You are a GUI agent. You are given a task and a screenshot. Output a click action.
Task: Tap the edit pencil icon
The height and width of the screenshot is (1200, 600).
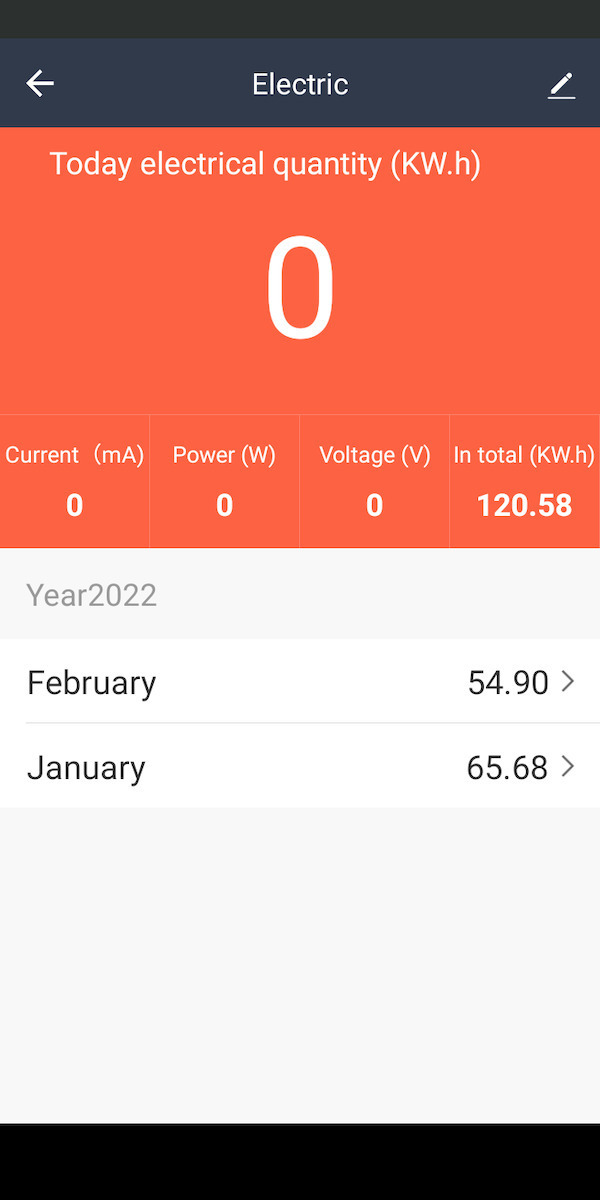pyautogui.click(x=561, y=86)
